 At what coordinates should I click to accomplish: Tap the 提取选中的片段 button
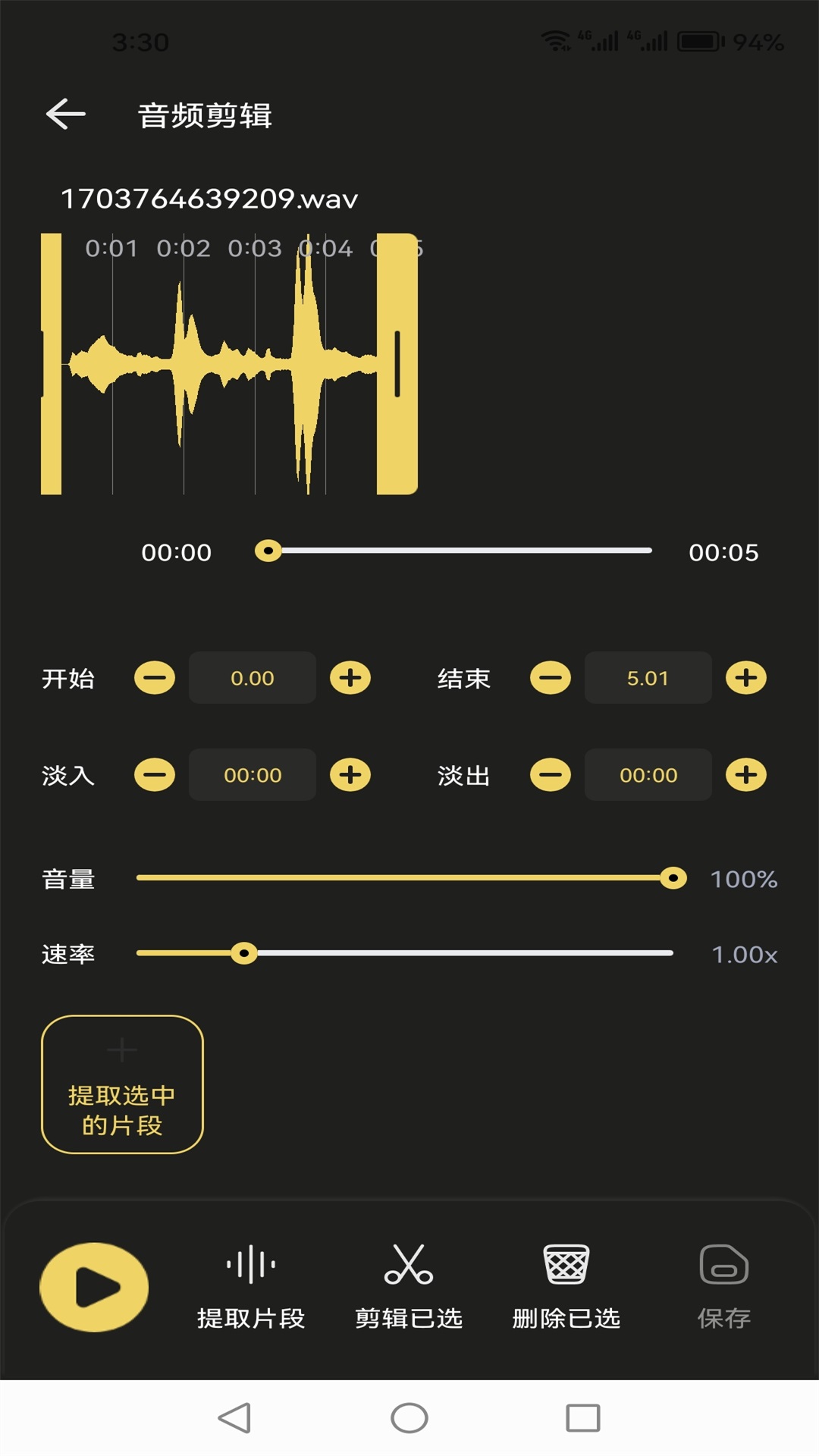122,1084
